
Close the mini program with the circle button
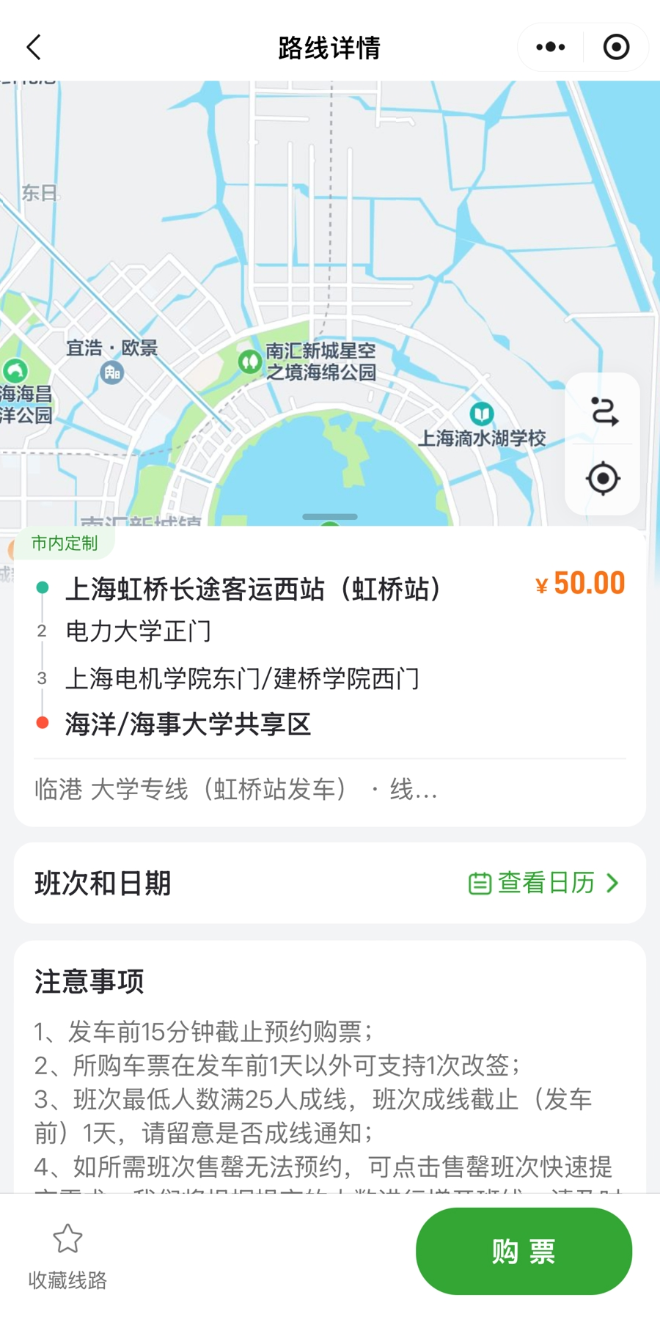point(616,47)
